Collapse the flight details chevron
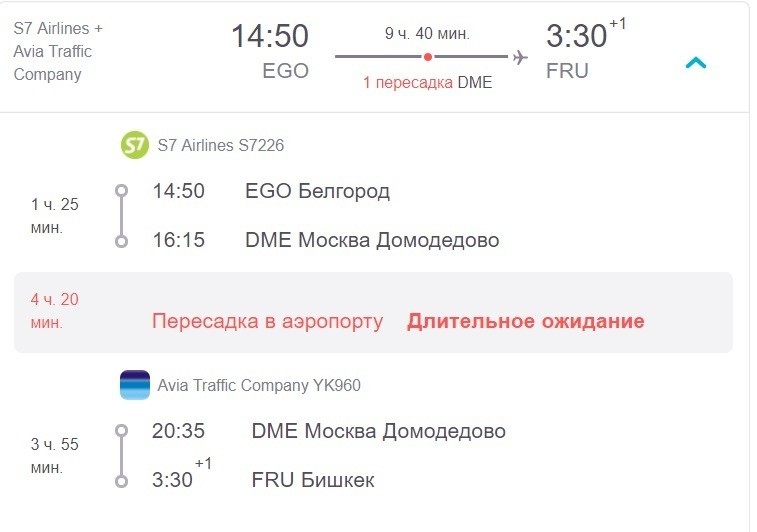 pos(696,63)
